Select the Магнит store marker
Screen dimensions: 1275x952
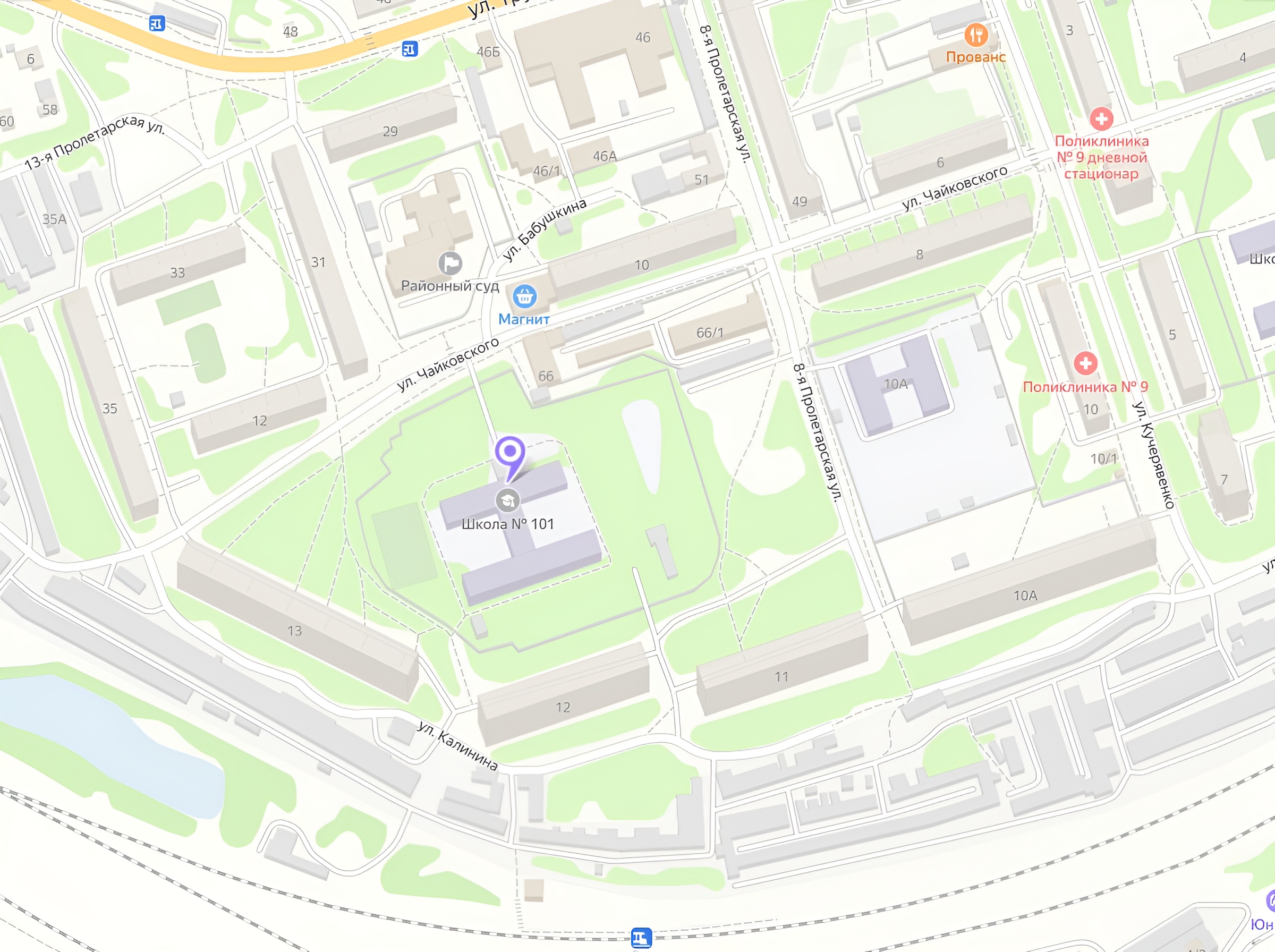point(524,297)
